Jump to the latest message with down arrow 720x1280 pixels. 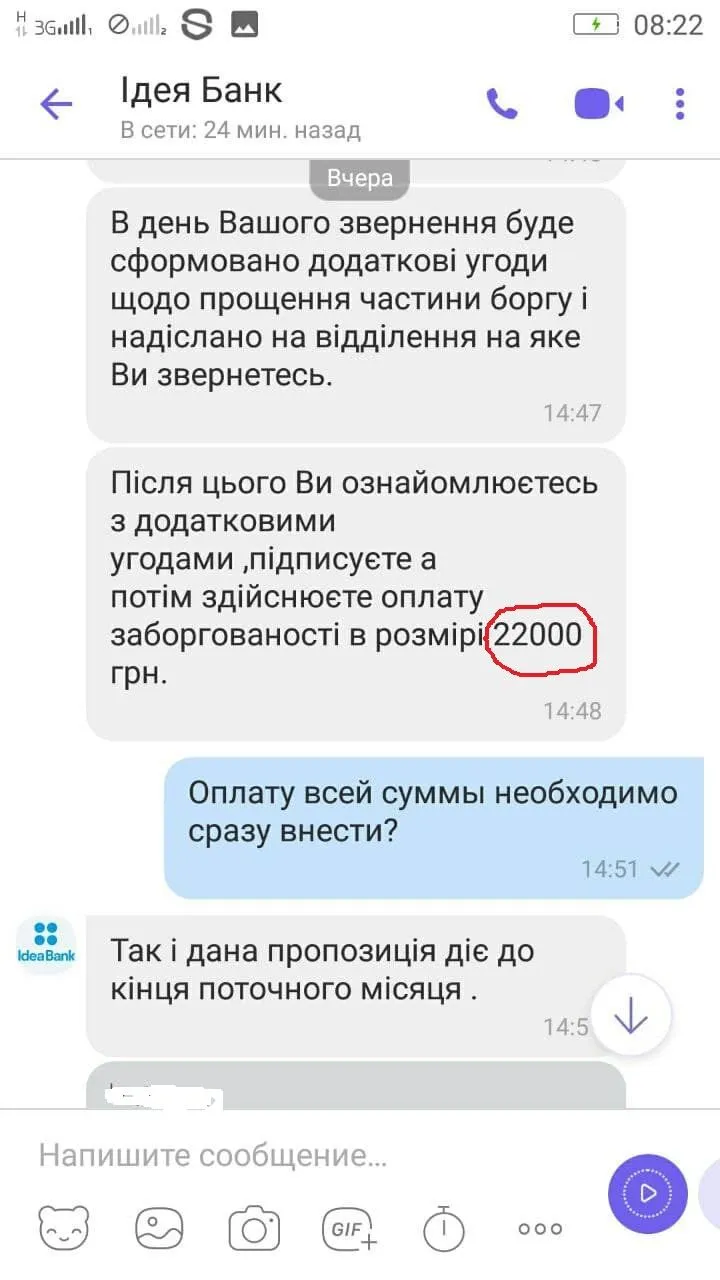pos(631,1018)
